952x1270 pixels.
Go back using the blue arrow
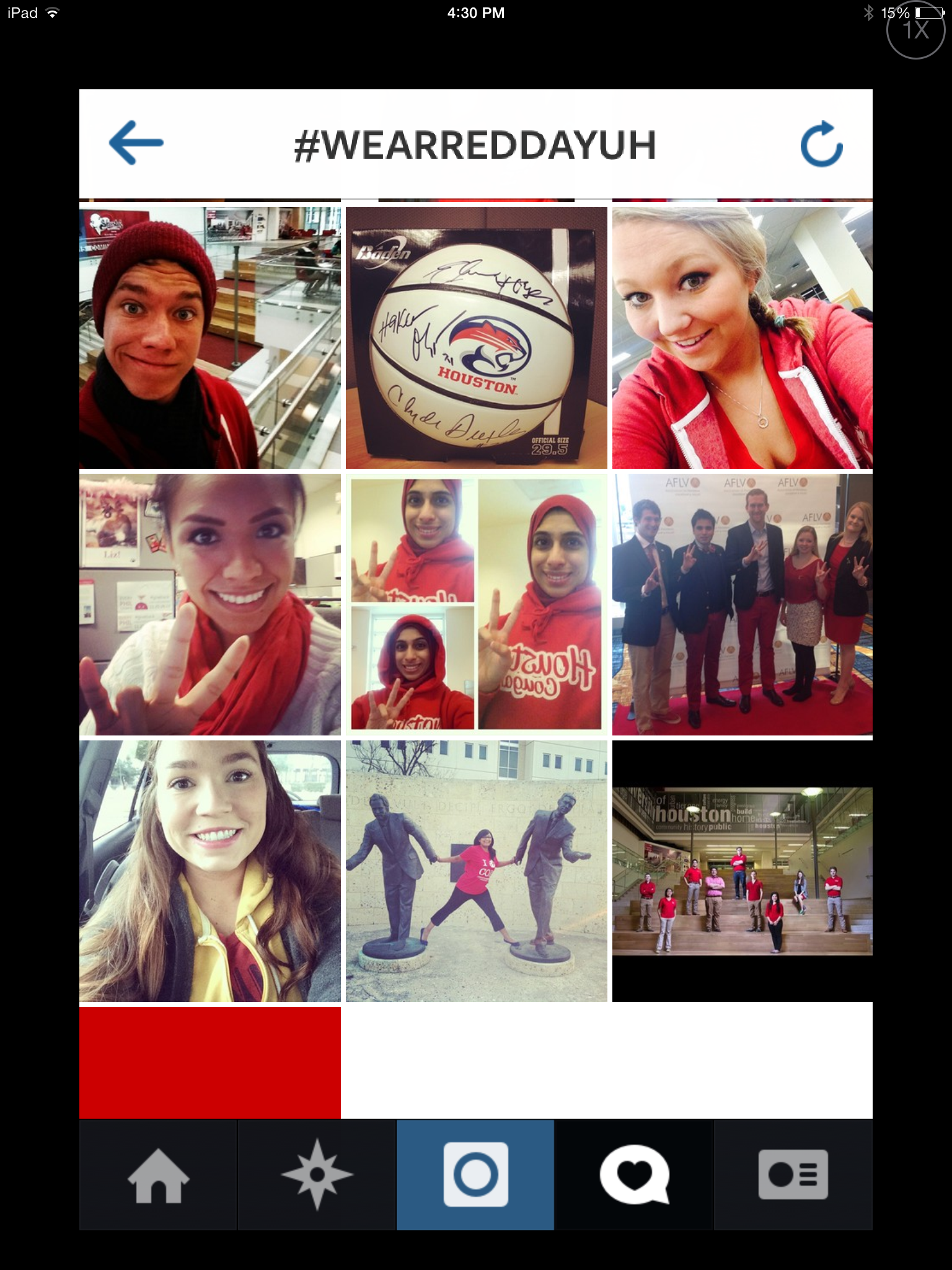coord(136,143)
